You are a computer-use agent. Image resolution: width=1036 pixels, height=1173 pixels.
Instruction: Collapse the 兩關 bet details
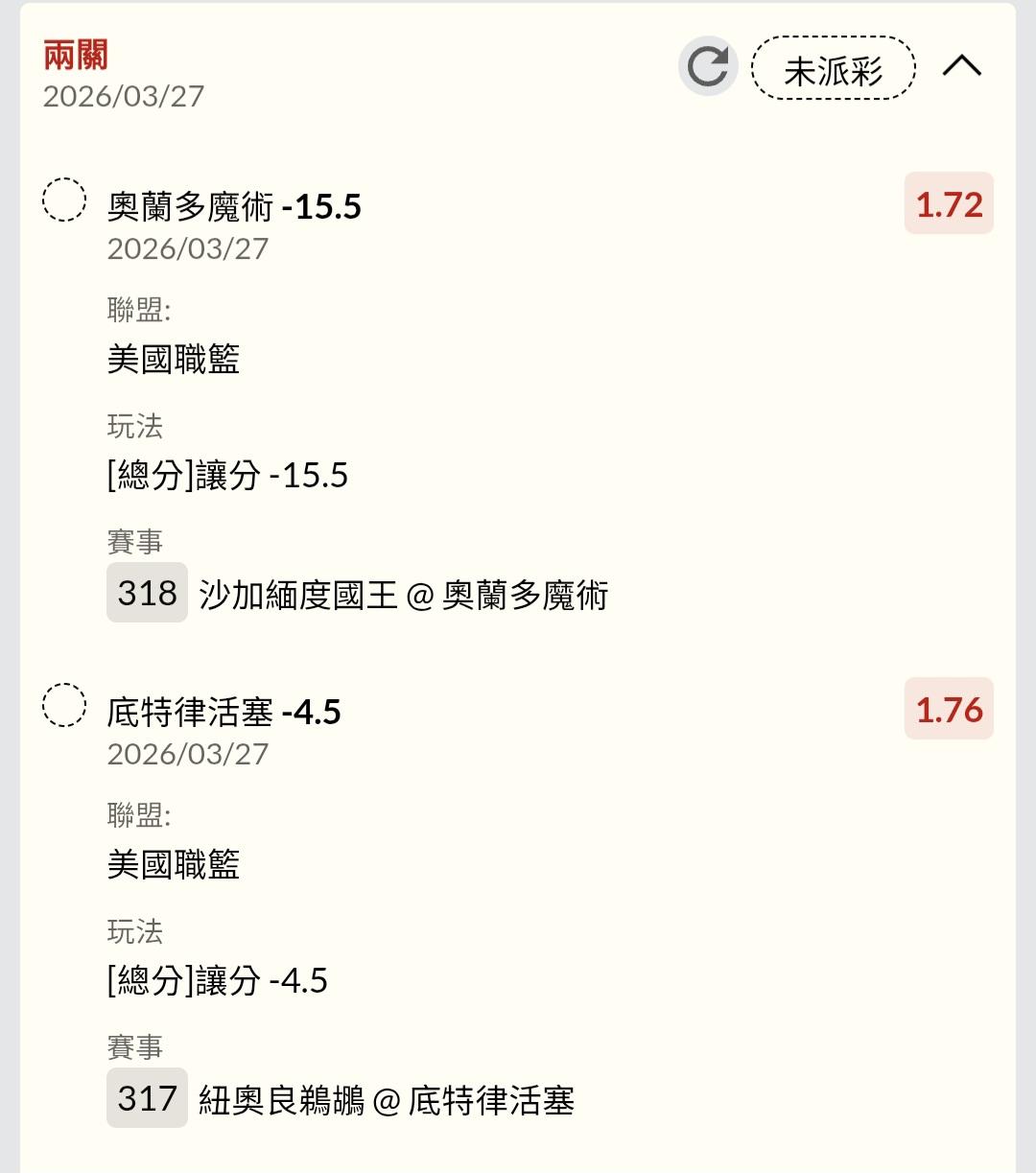(962, 66)
